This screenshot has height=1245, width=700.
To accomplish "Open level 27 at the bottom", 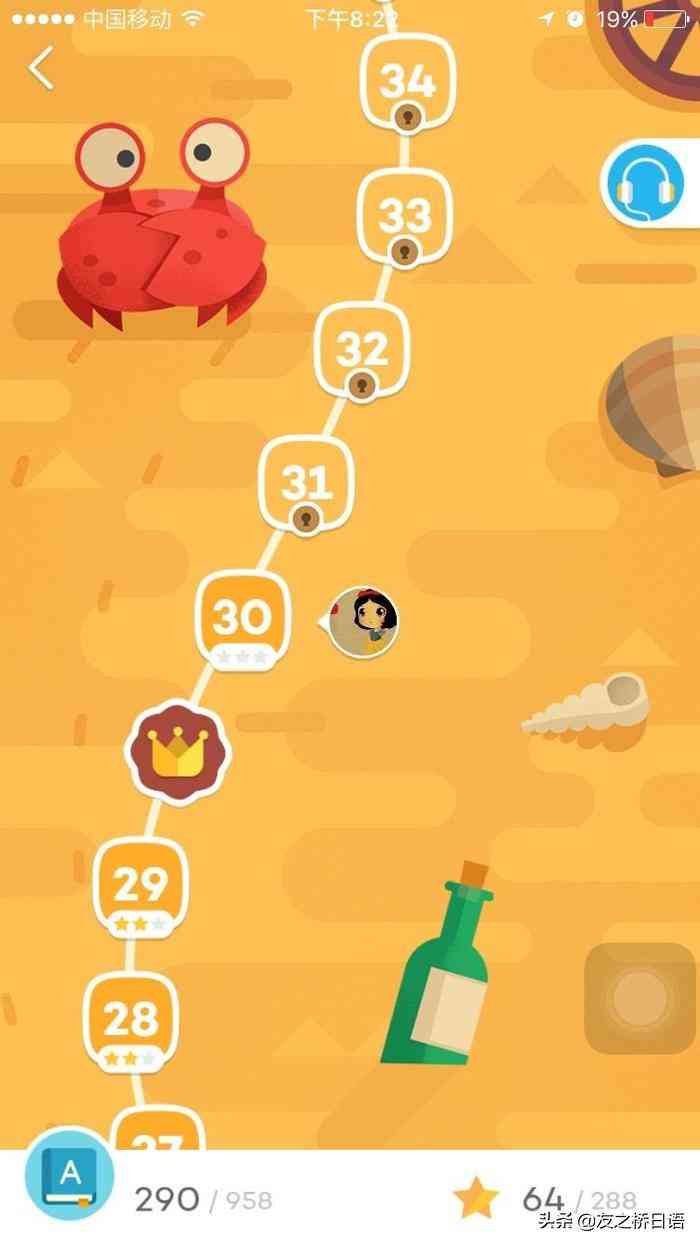I will click(x=160, y=1135).
